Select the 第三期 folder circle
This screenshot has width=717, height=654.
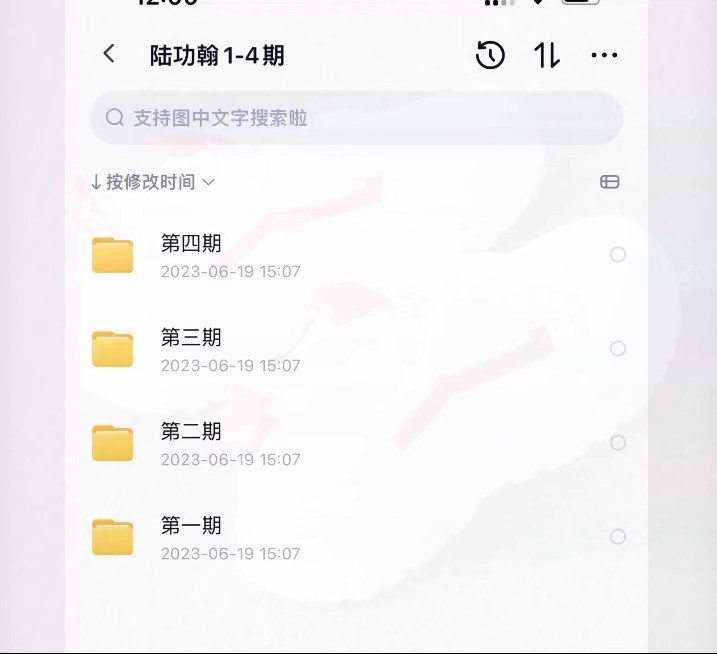click(618, 349)
